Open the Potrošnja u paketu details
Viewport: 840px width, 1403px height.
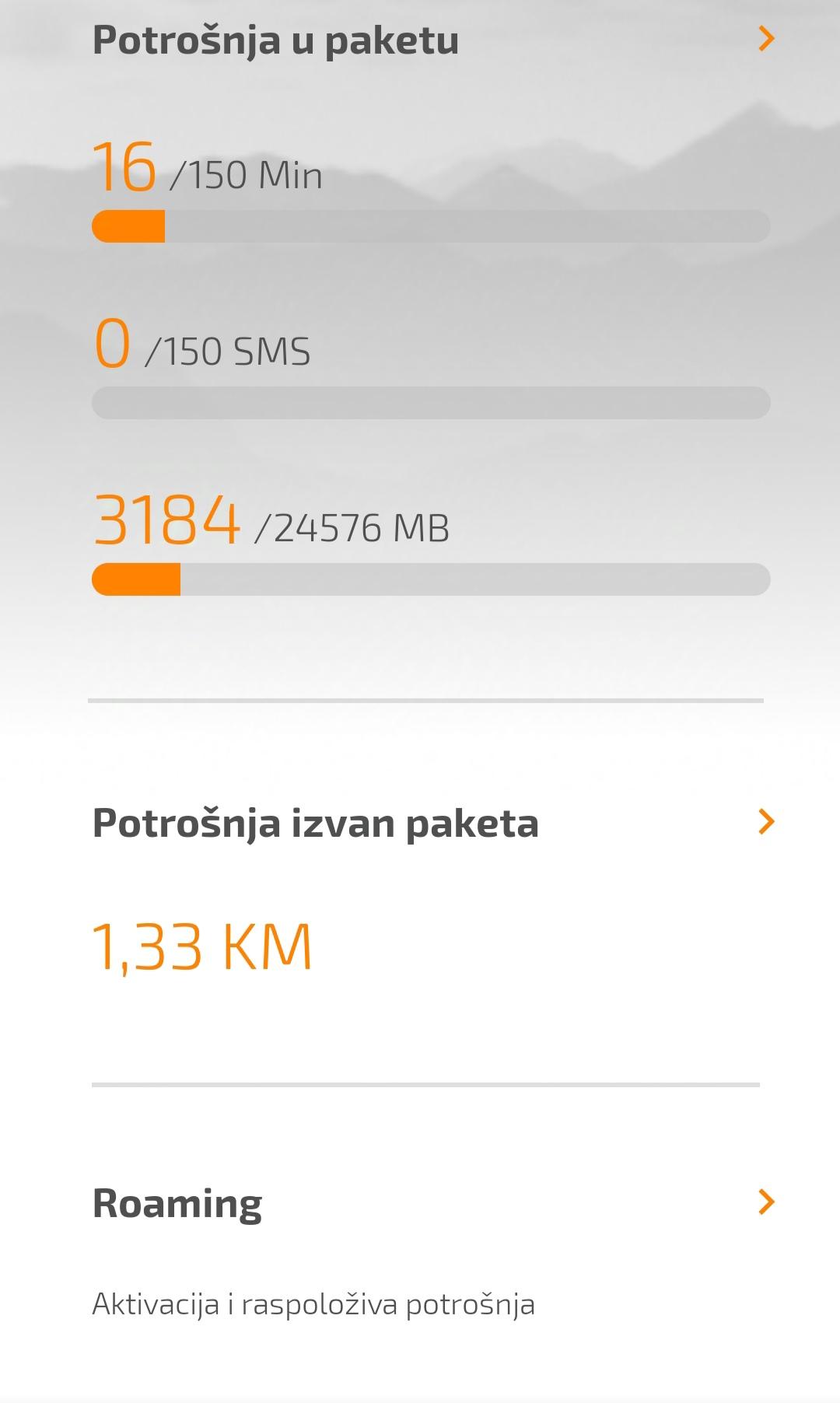click(x=766, y=39)
